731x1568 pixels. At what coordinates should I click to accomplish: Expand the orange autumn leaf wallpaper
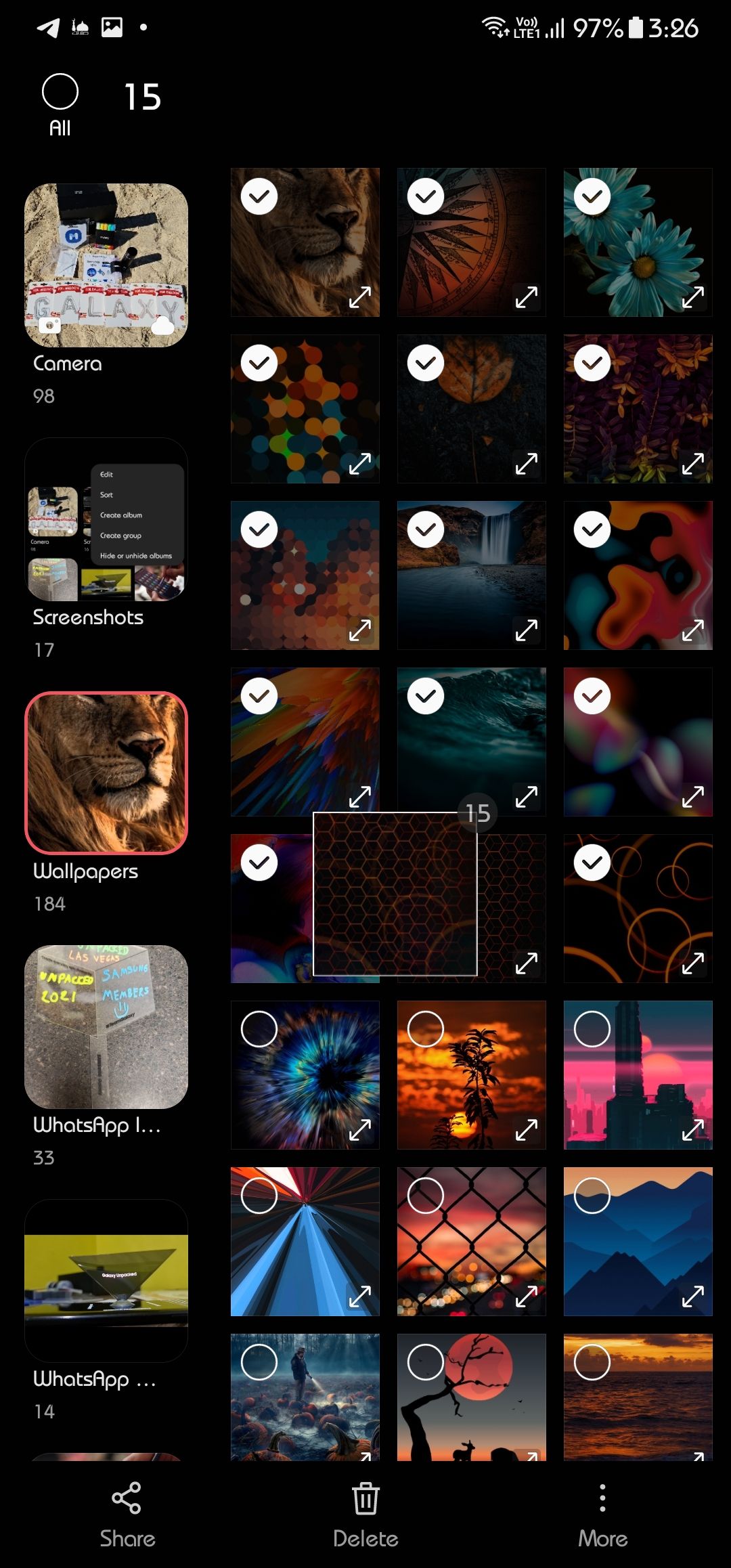click(x=527, y=463)
